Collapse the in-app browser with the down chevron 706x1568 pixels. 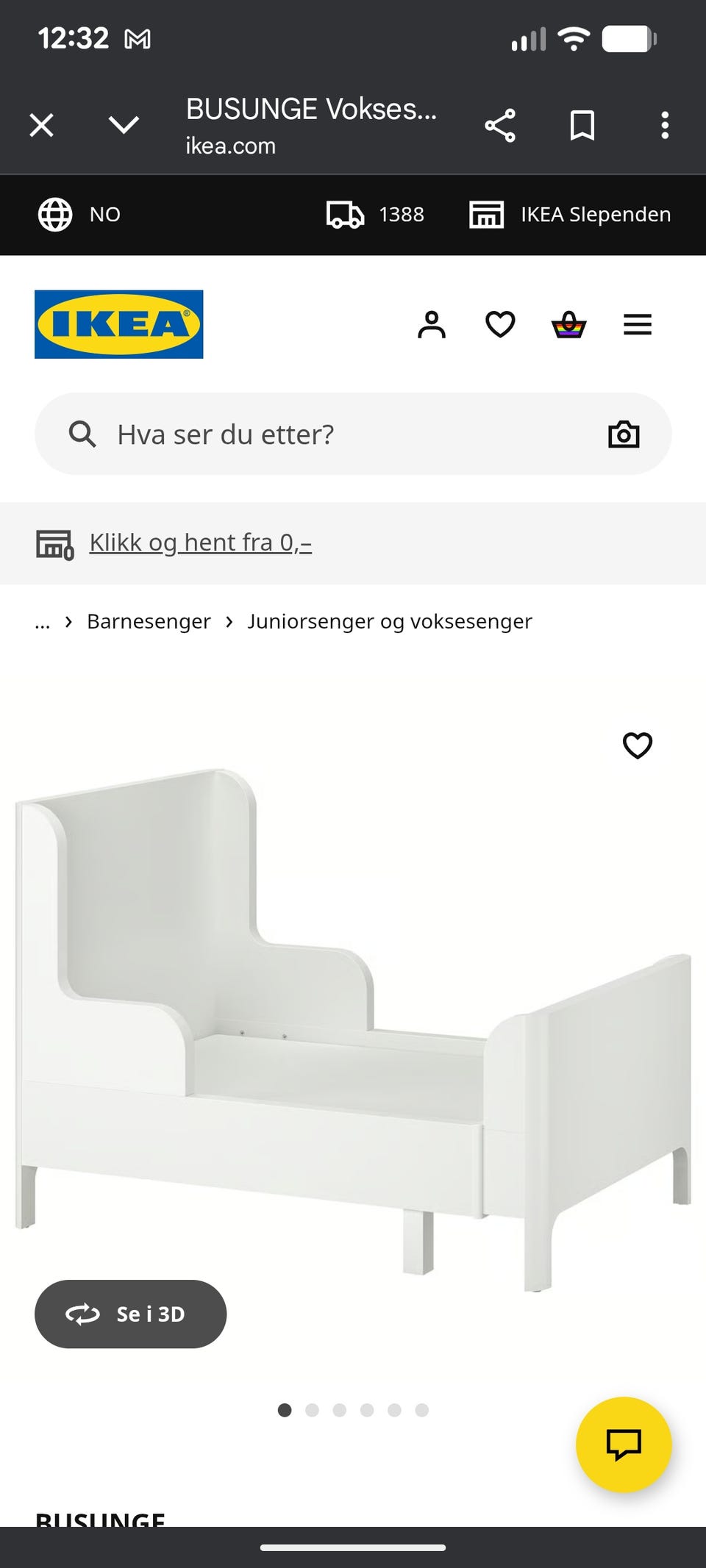[124, 125]
